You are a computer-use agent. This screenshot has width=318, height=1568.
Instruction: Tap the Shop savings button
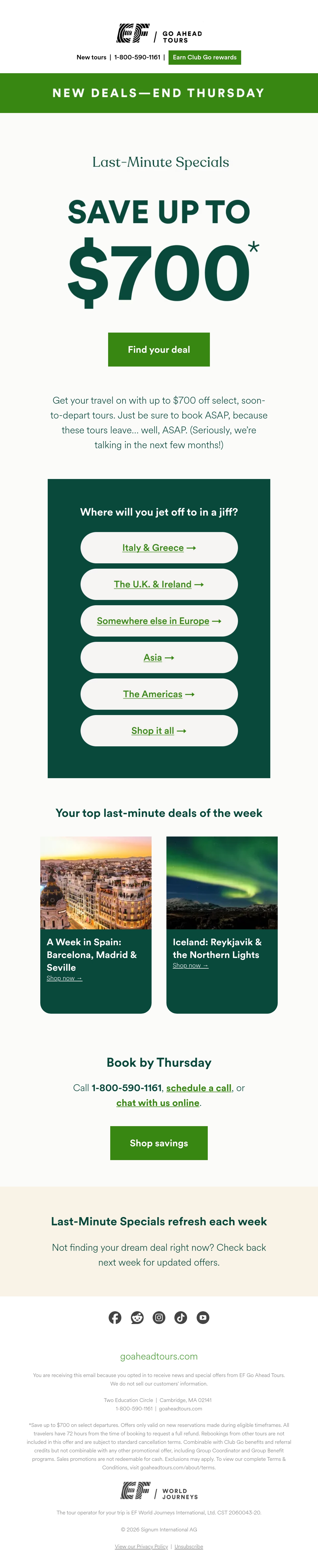(x=159, y=1143)
